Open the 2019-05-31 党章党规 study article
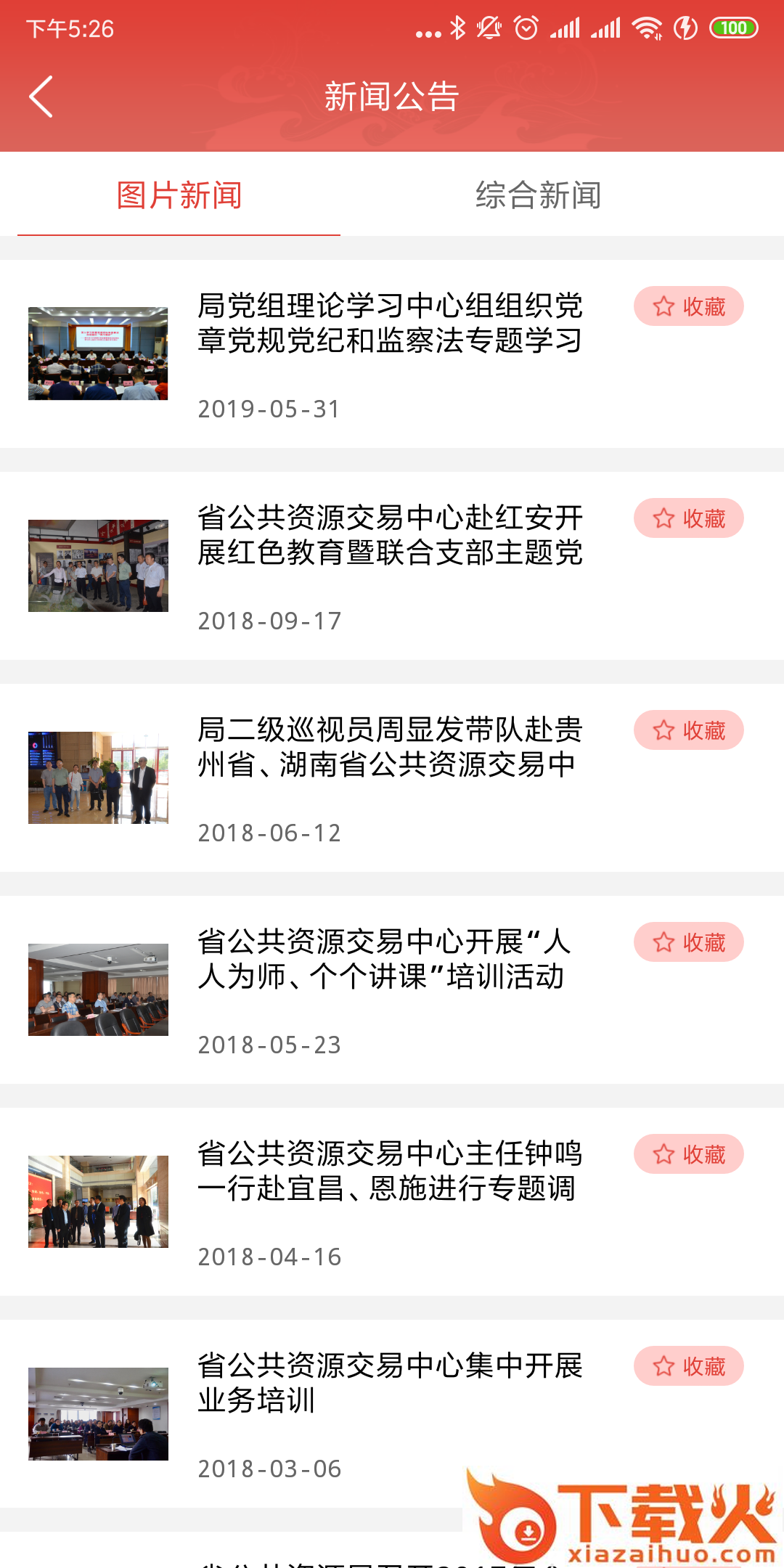Viewport: 784px width, 1568px height. (x=390, y=323)
